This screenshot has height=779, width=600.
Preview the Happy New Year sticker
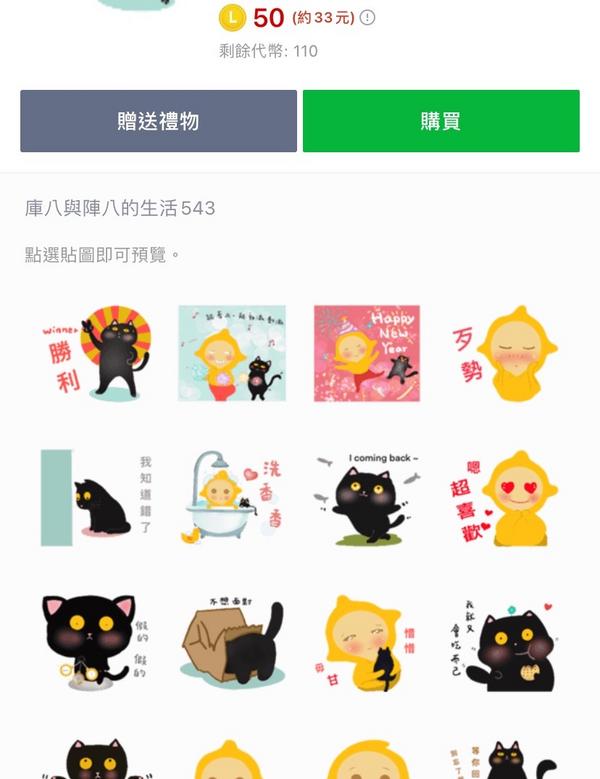click(366, 354)
